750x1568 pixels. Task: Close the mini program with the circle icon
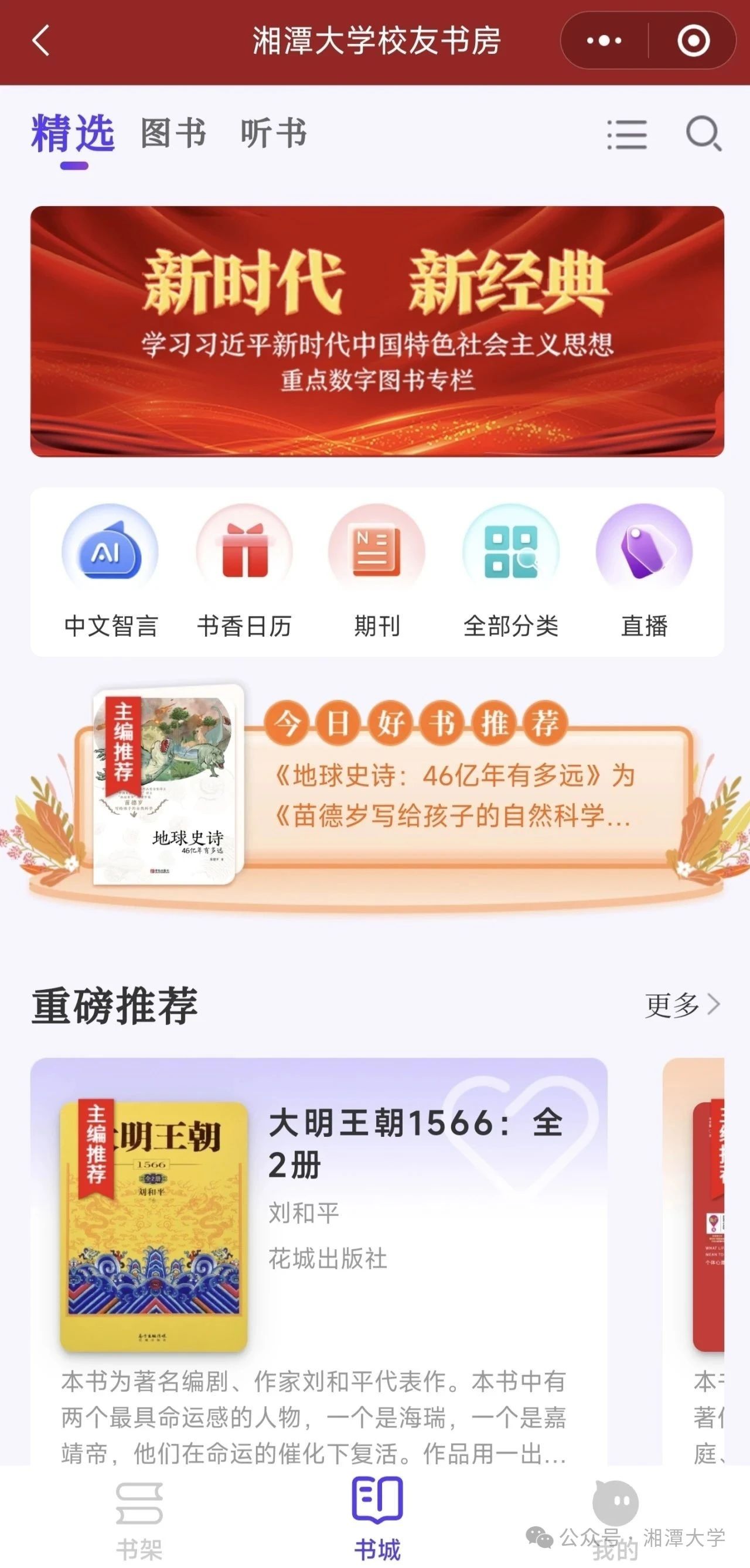tap(693, 41)
